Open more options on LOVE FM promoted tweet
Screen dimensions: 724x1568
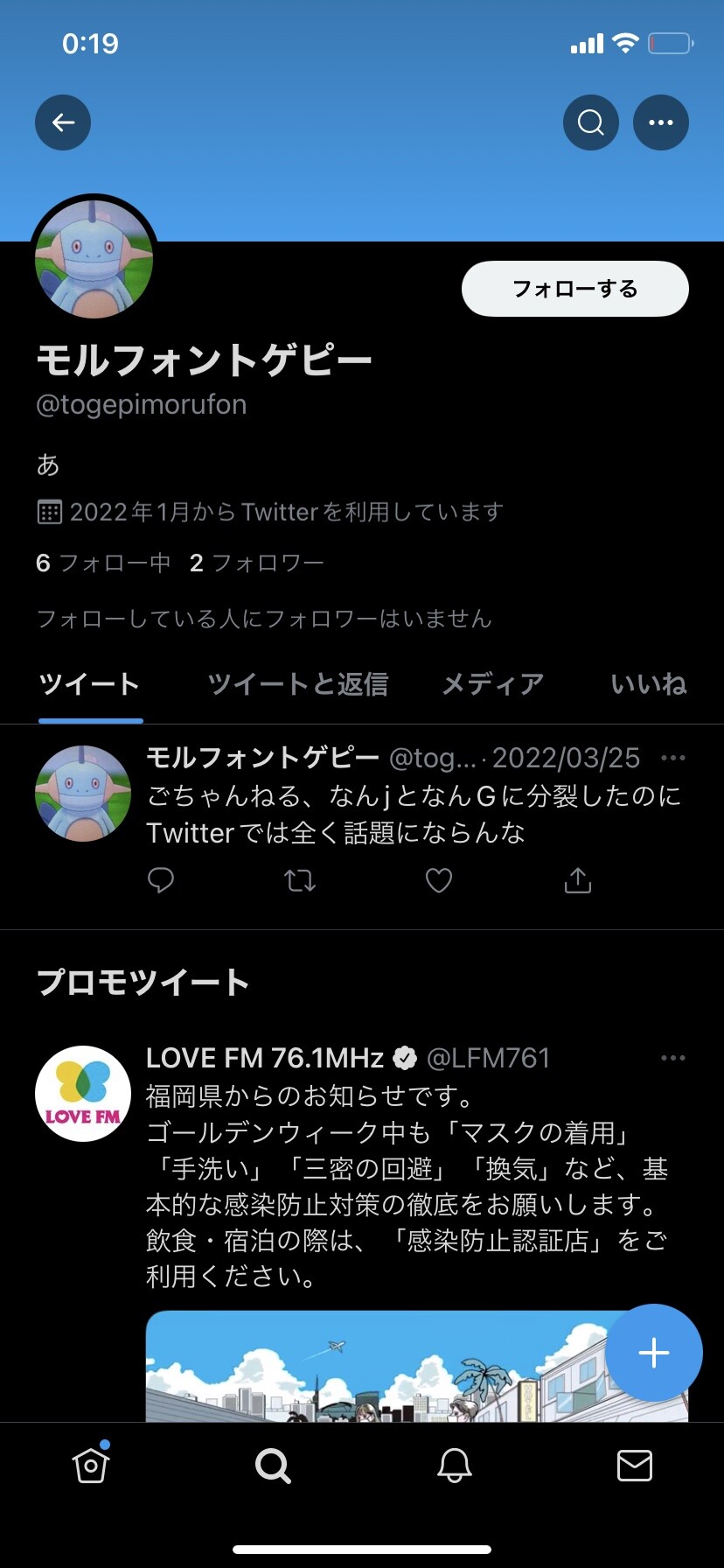pos(673,1058)
